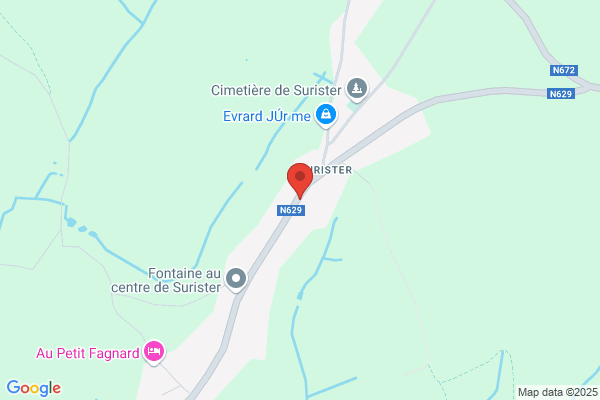Open the Cimetière de Surister map marker
600x400 pixels.
pos(357,89)
